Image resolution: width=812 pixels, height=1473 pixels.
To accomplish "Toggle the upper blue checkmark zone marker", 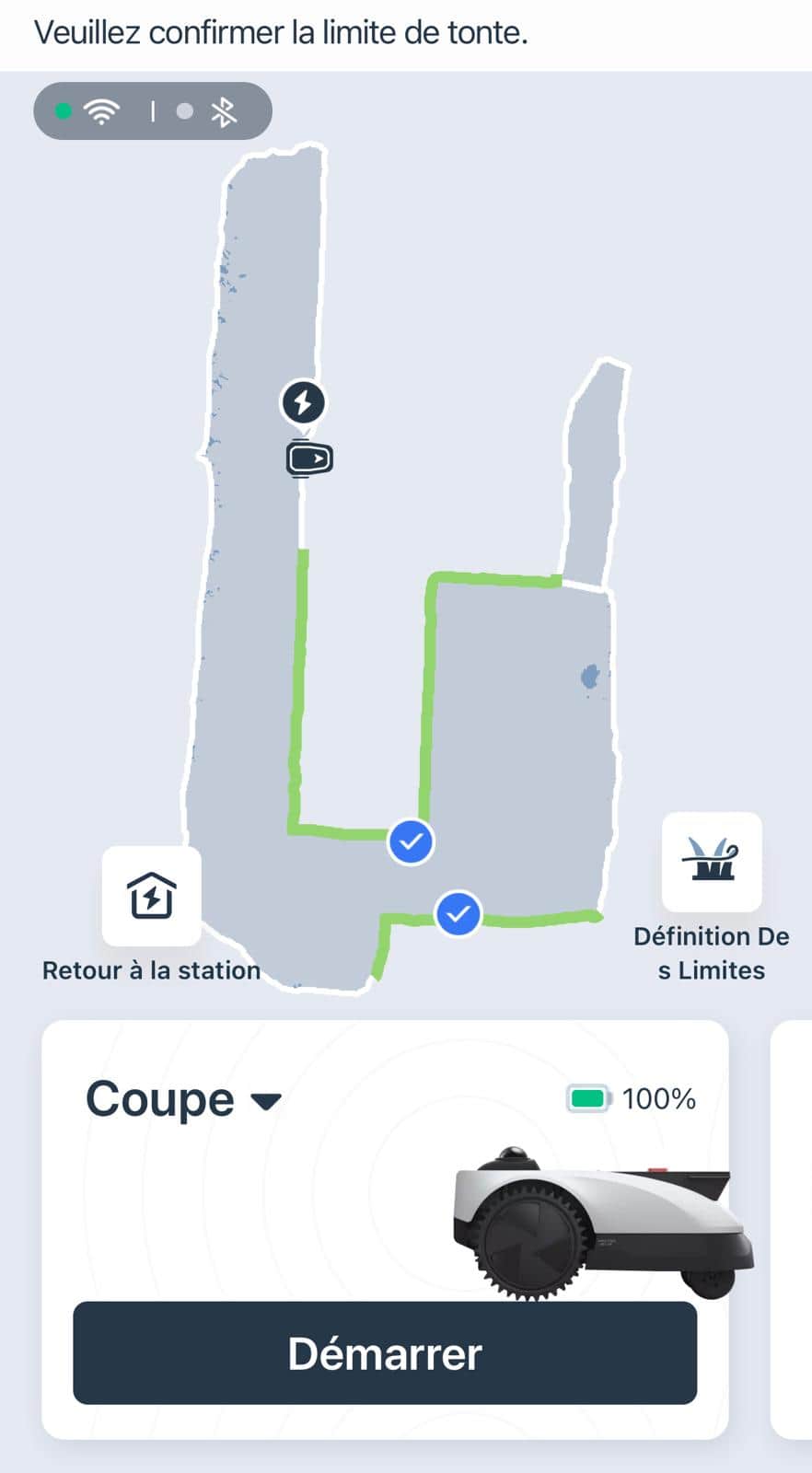I will [x=411, y=841].
